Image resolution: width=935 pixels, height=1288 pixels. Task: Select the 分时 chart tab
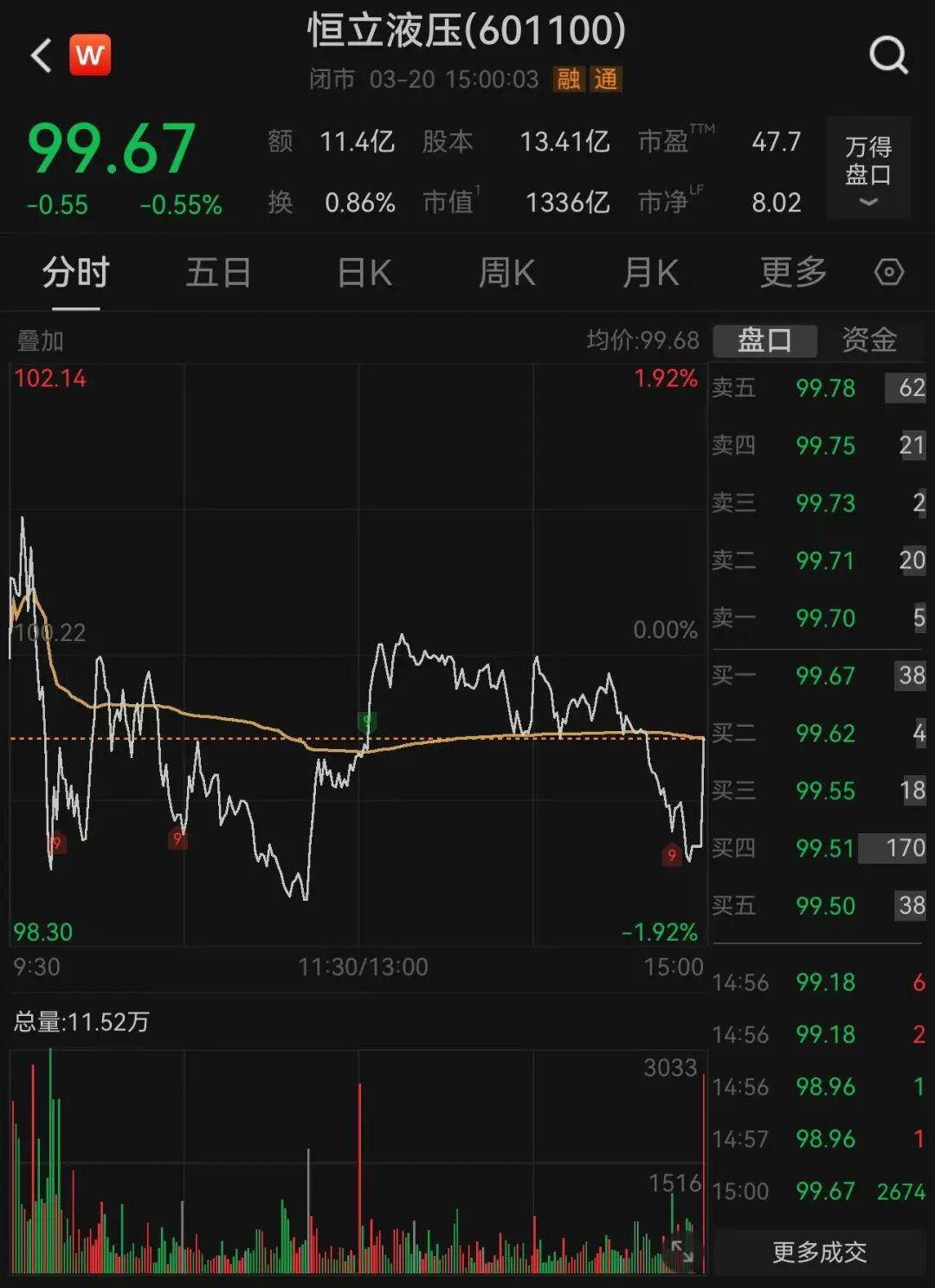click(x=75, y=273)
